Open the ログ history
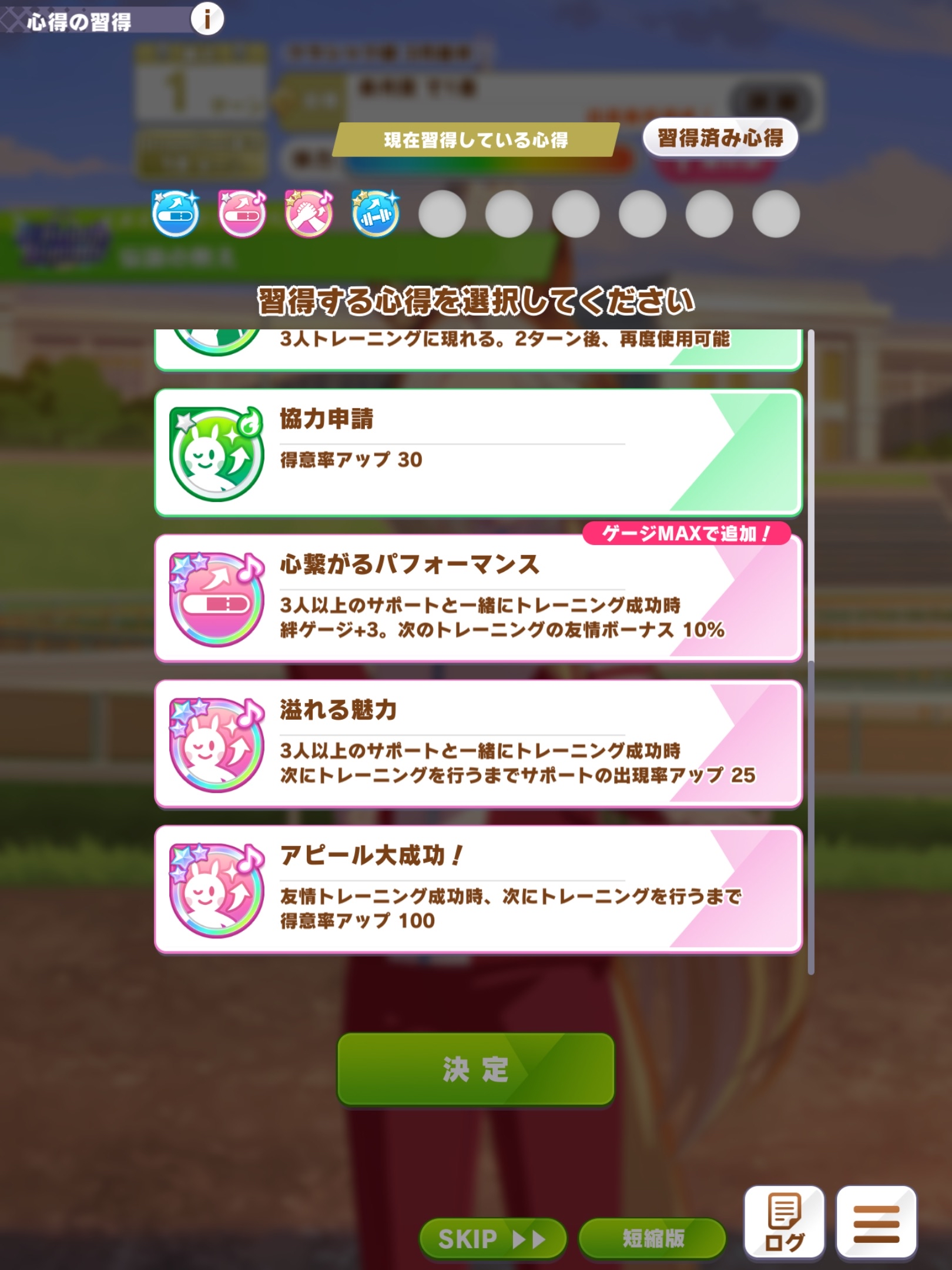 [x=784, y=1222]
